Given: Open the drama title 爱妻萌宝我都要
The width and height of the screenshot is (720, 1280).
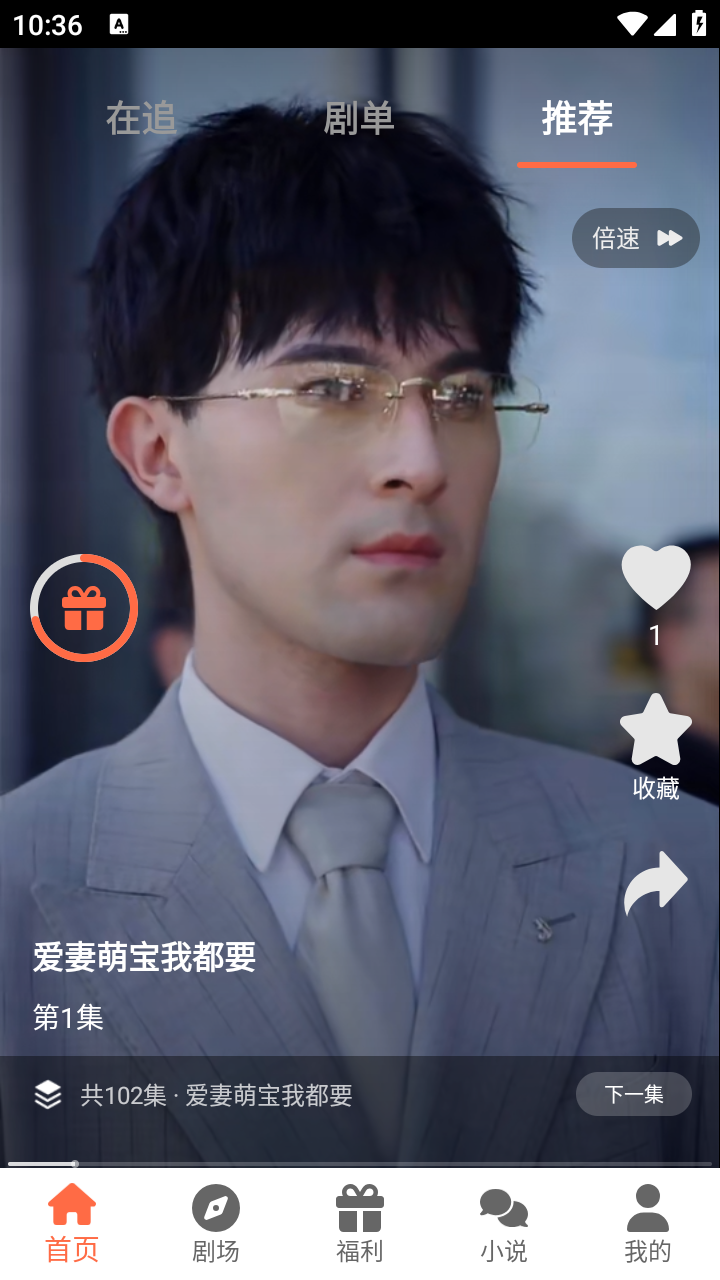Looking at the screenshot, I should click(142, 957).
